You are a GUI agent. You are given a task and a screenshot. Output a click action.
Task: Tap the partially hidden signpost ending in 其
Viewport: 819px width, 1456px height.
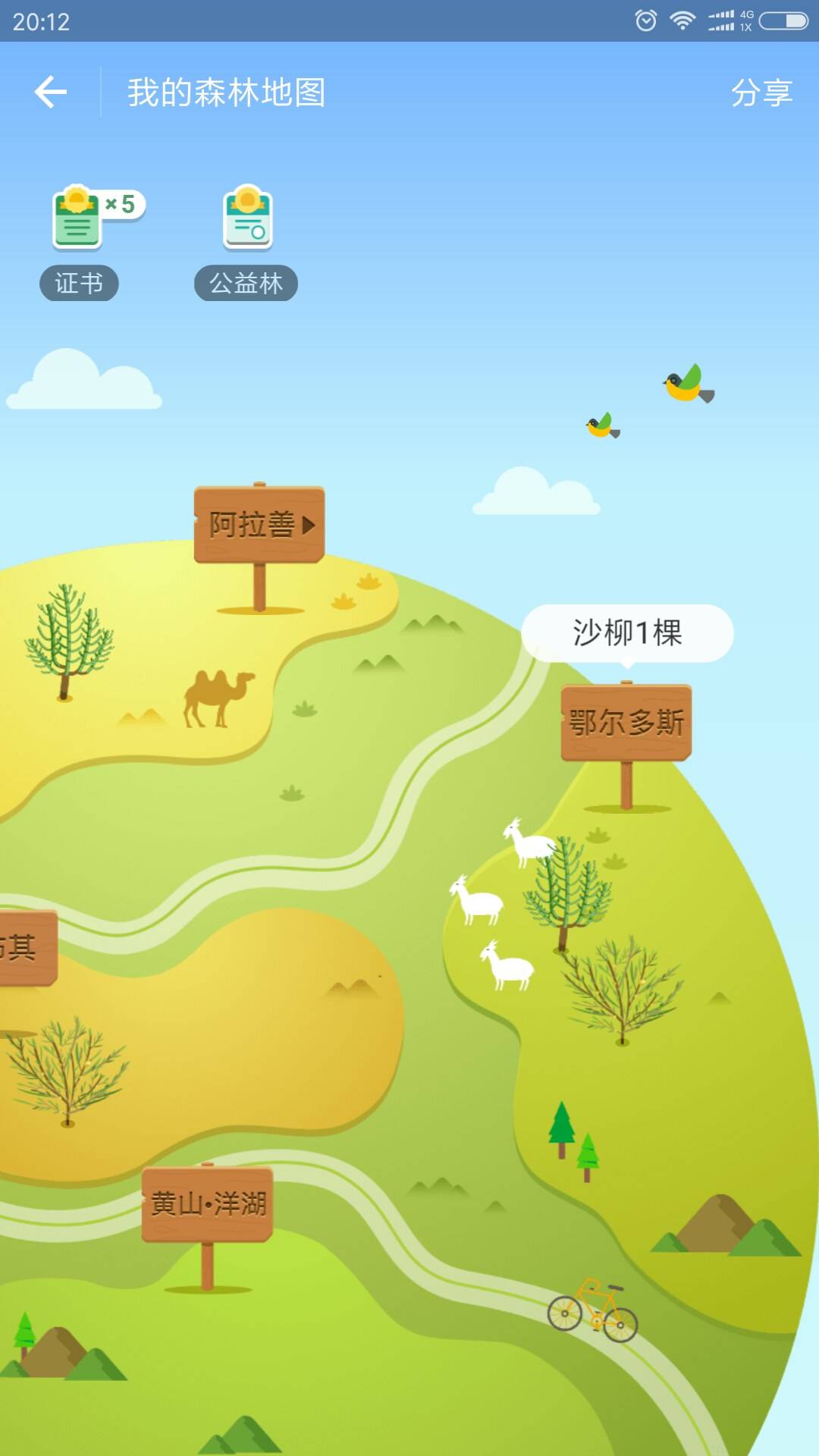[x=27, y=948]
